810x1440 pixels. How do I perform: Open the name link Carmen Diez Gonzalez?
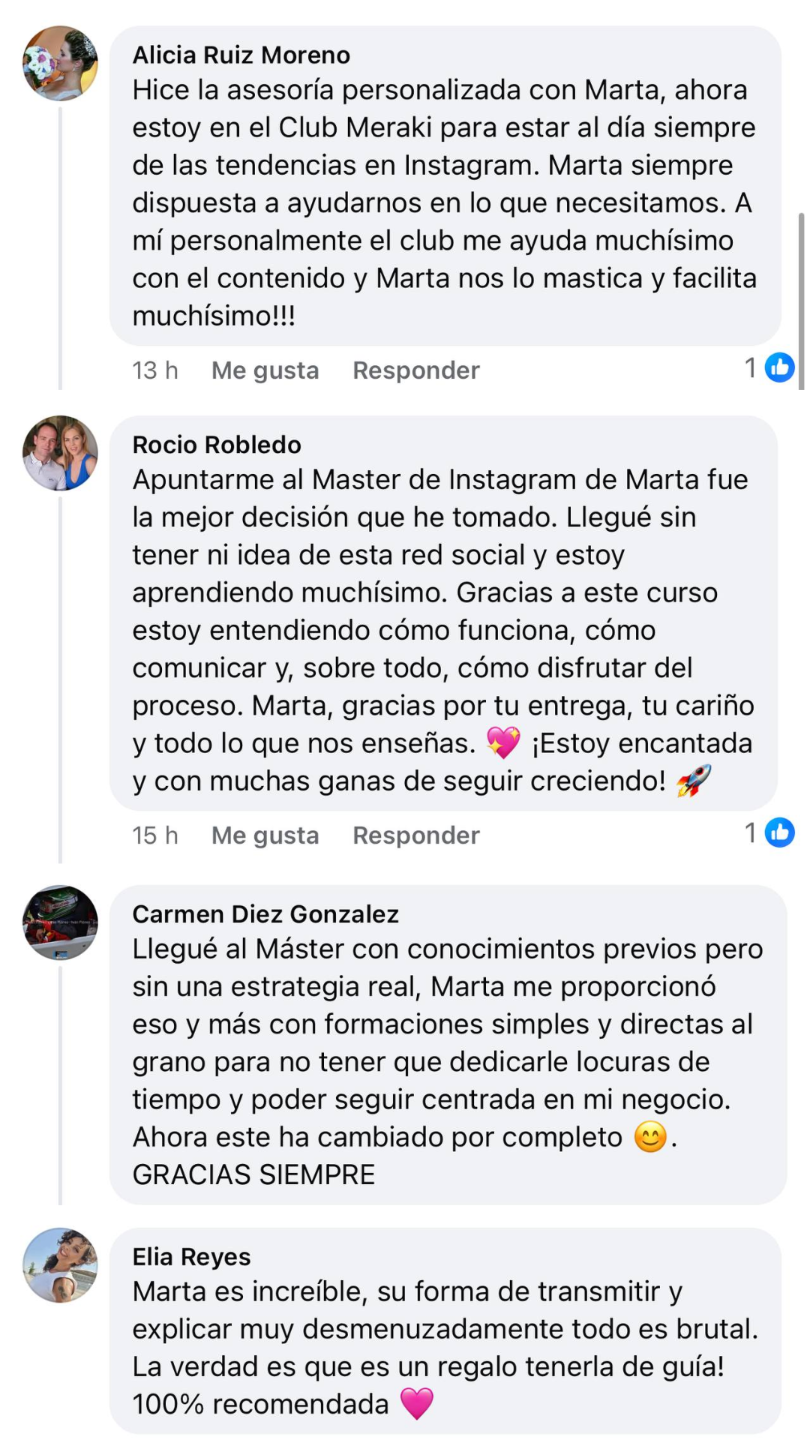click(265, 913)
